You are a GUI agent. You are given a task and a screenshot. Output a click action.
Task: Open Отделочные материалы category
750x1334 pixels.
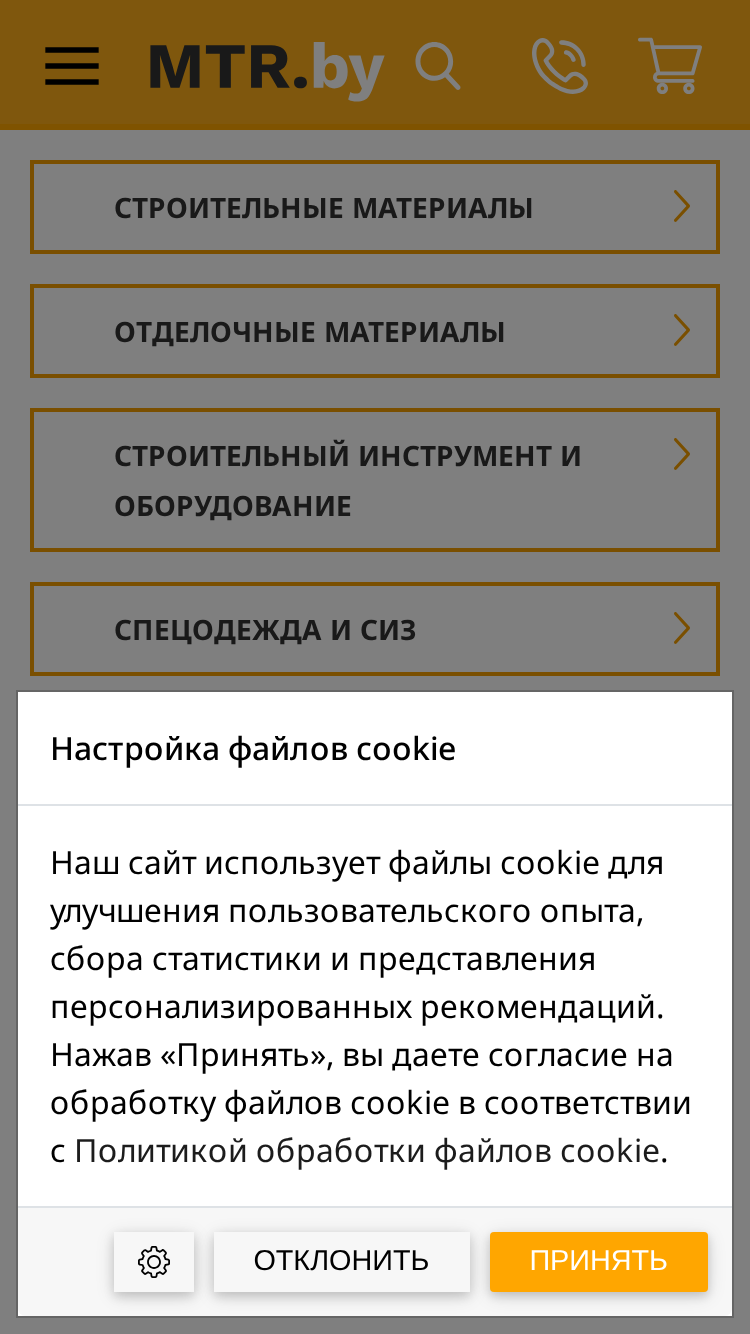tap(375, 331)
